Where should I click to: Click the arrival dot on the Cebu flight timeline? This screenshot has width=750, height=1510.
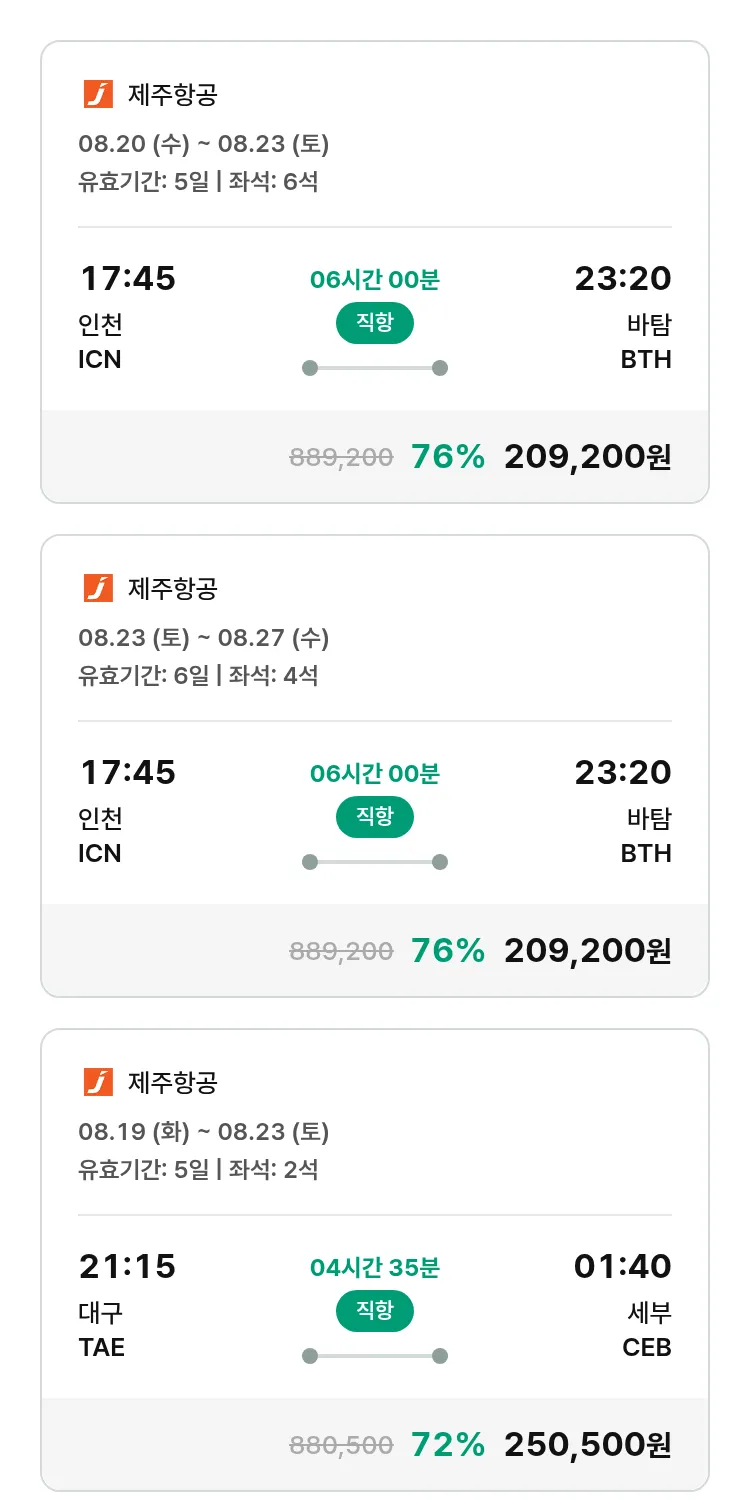coord(441,1355)
